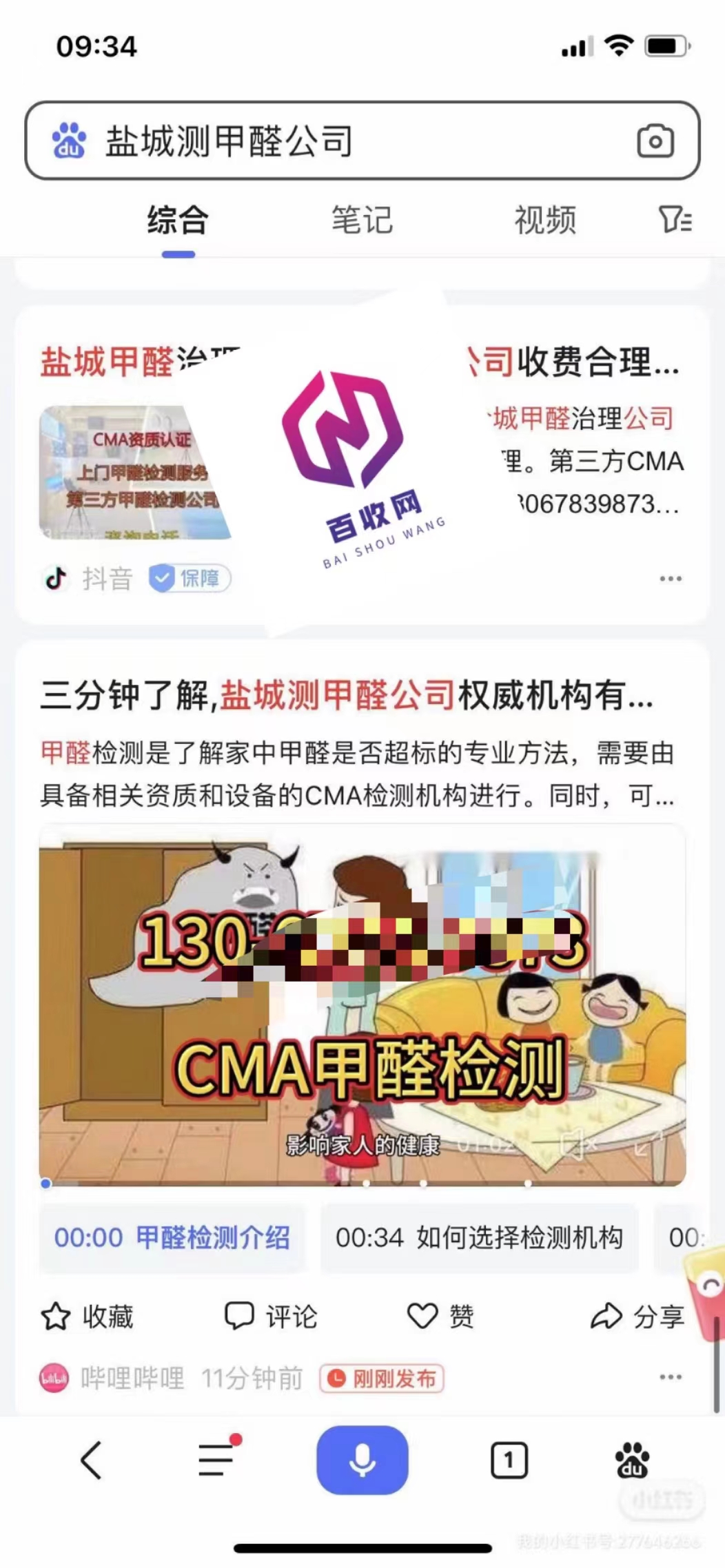725x1568 pixels.
Task: Tap 收藏 to save the video
Action: point(88,1317)
